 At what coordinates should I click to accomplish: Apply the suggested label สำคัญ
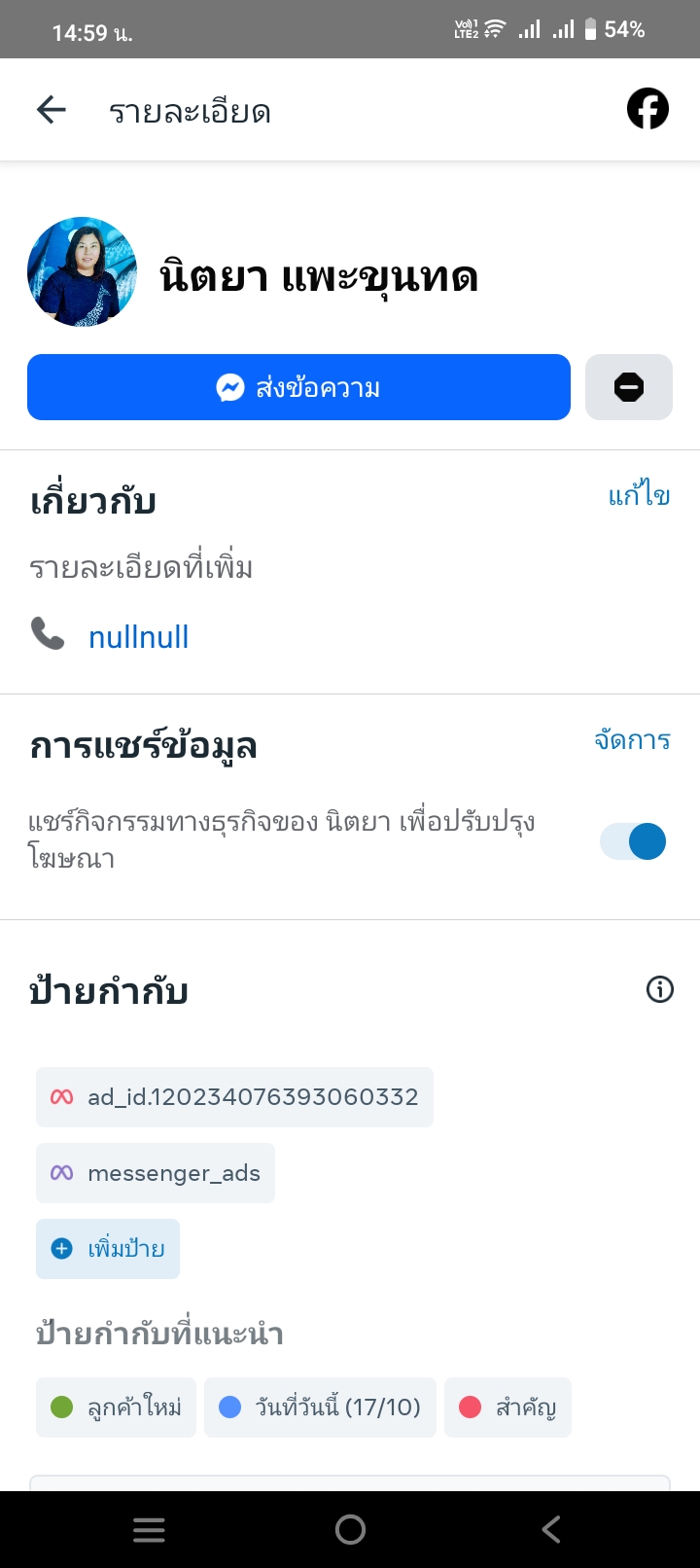(507, 1408)
